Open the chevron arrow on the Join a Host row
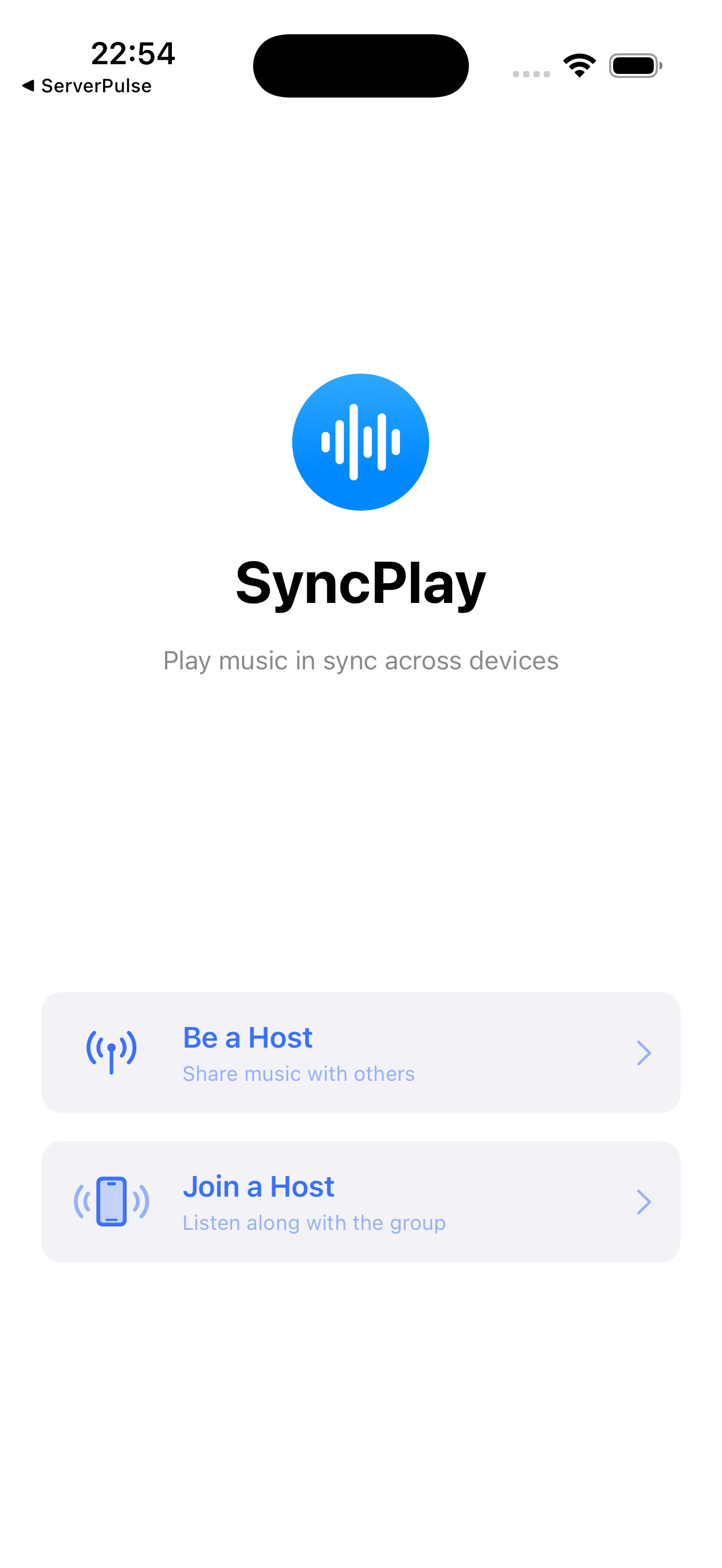The width and height of the screenshot is (722, 1568). coord(643,1201)
